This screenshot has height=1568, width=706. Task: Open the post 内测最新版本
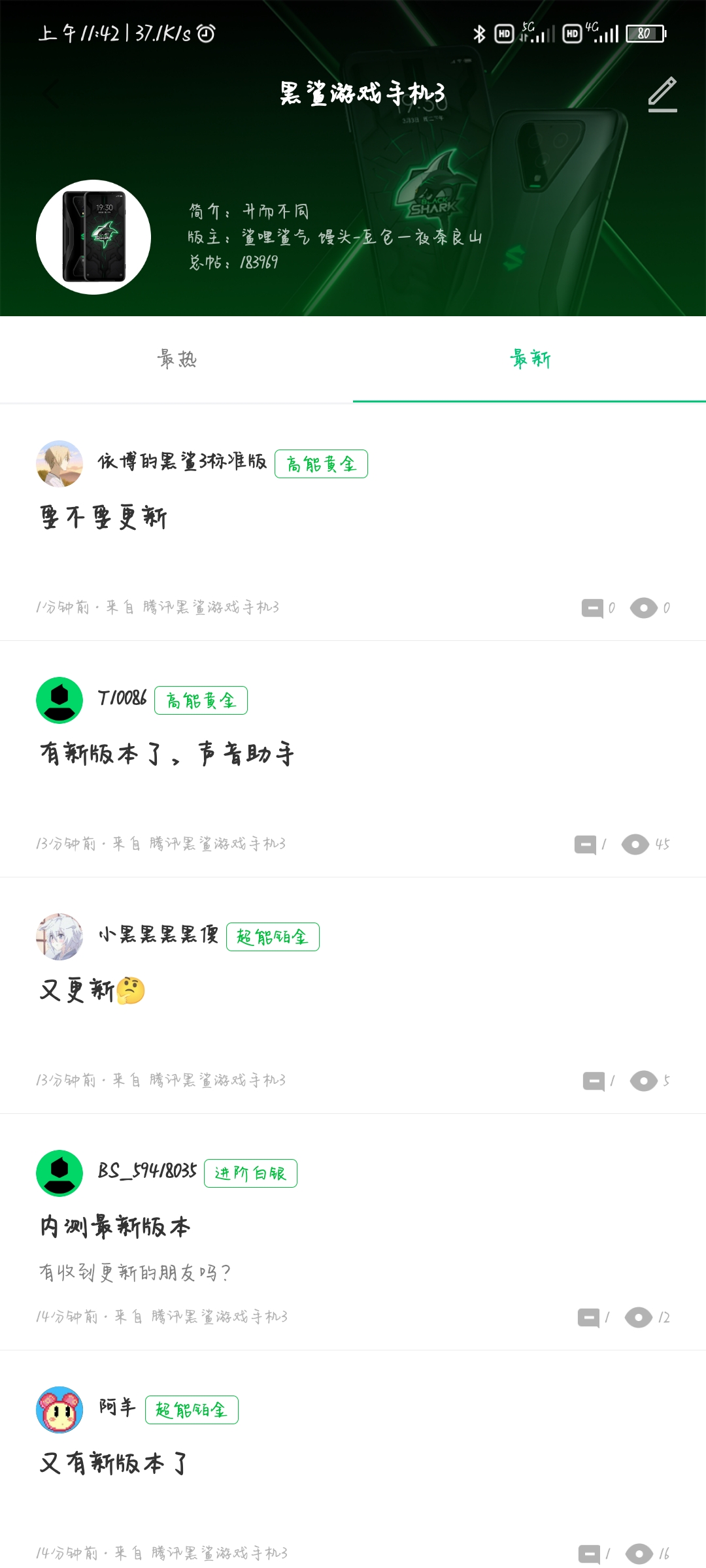pyautogui.click(x=115, y=1227)
